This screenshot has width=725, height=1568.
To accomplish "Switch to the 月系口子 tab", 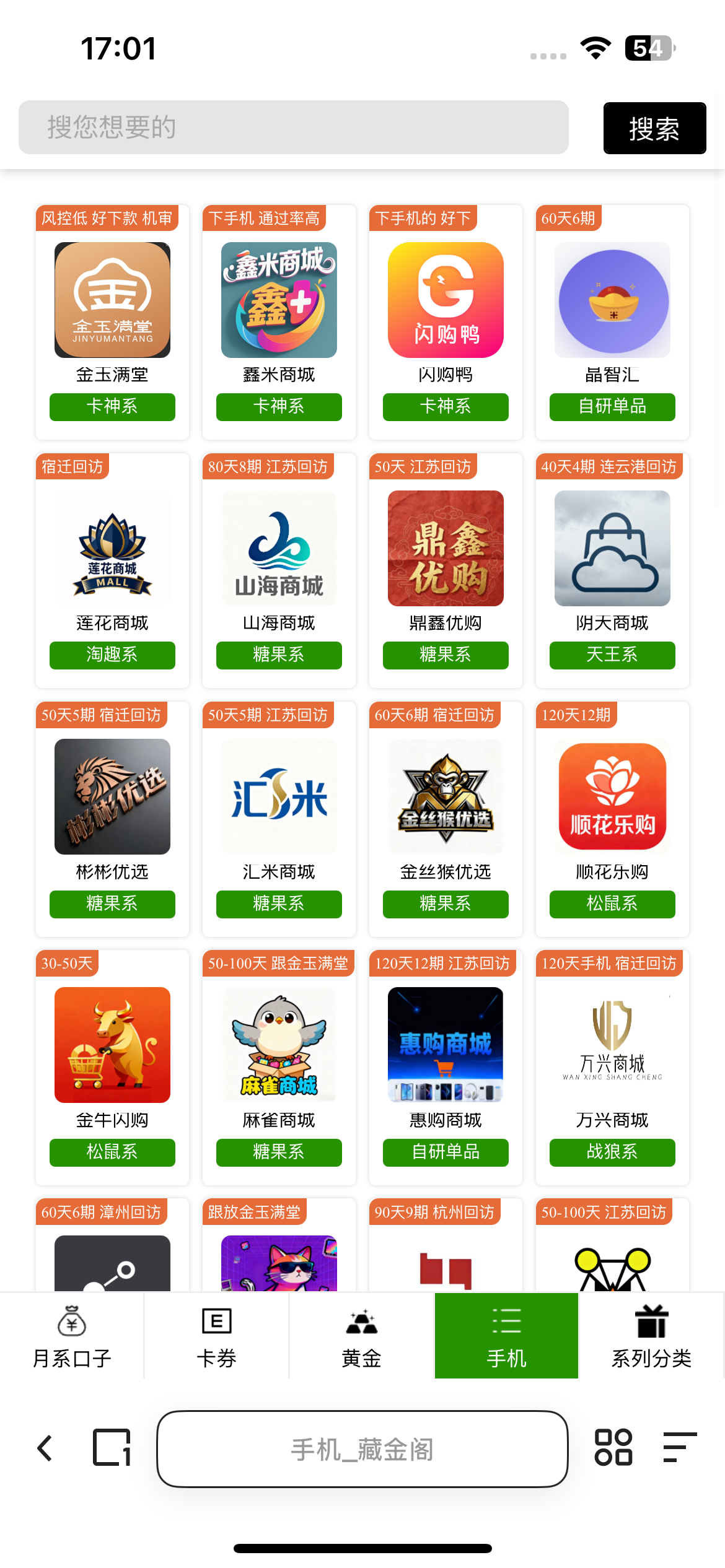I will [x=72, y=1336].
